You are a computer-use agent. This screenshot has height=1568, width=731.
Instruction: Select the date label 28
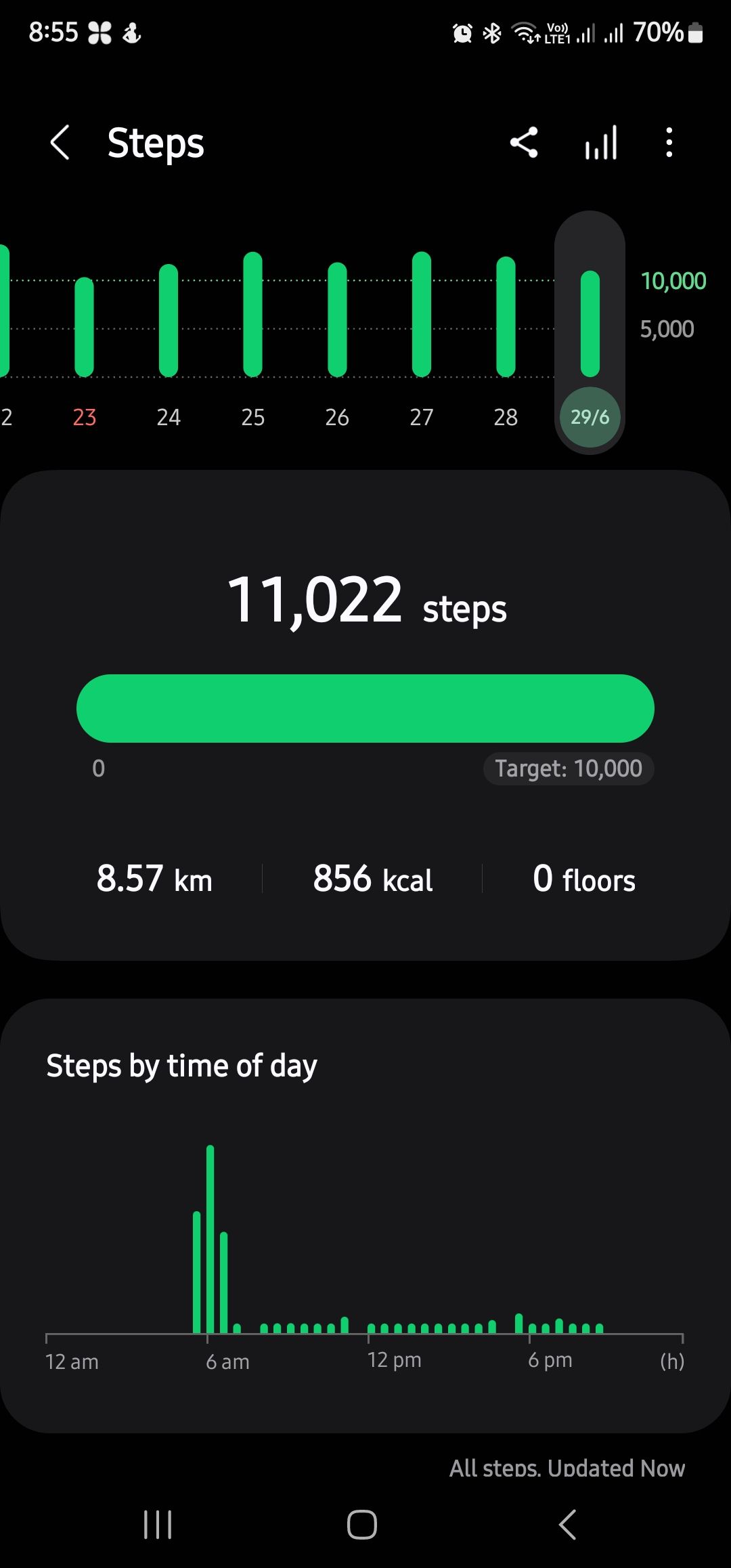(x=506, y=417)
